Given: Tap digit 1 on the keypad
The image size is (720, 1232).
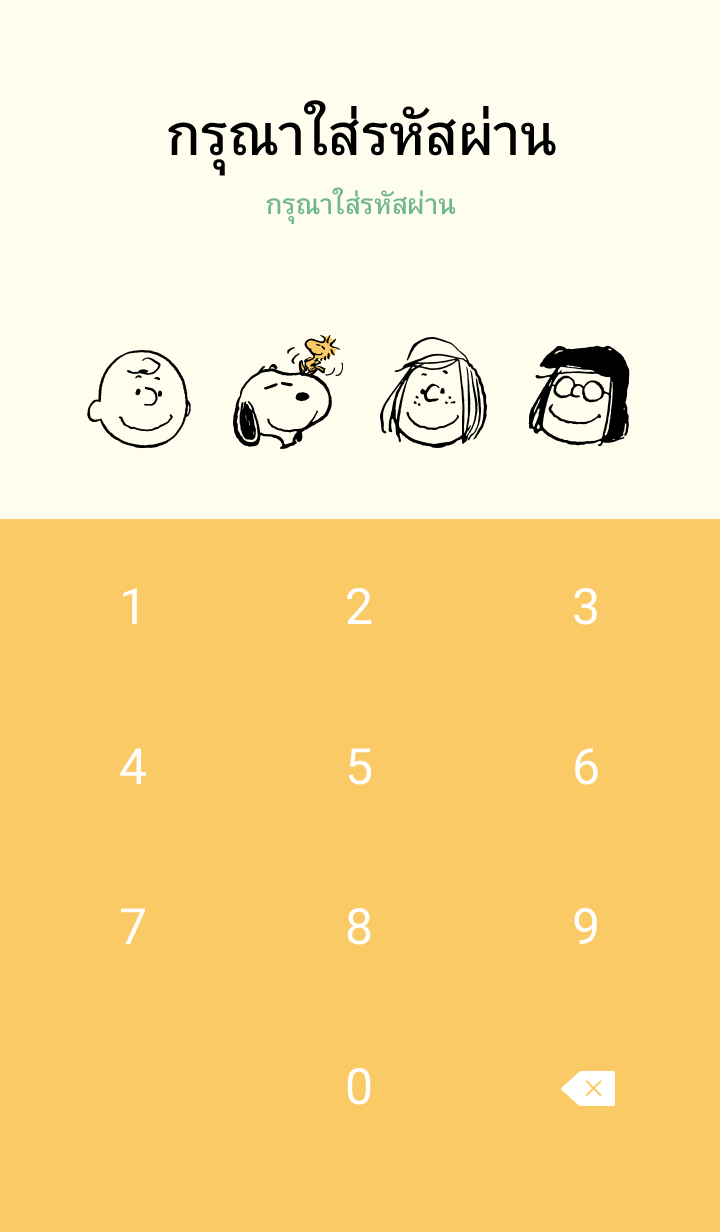Looking at the screenshot, I should coord(132,607).
